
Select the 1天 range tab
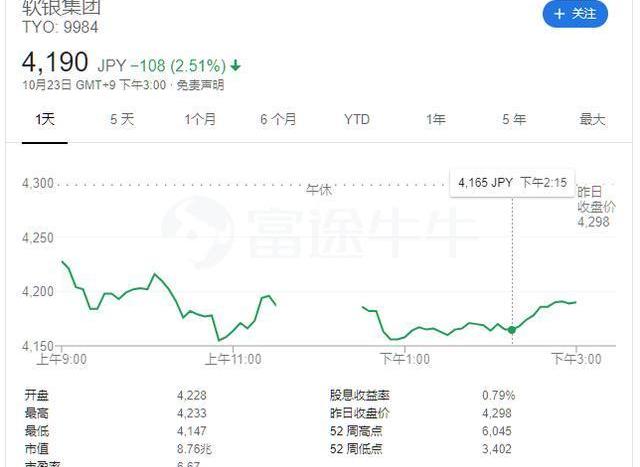point(44,119)
